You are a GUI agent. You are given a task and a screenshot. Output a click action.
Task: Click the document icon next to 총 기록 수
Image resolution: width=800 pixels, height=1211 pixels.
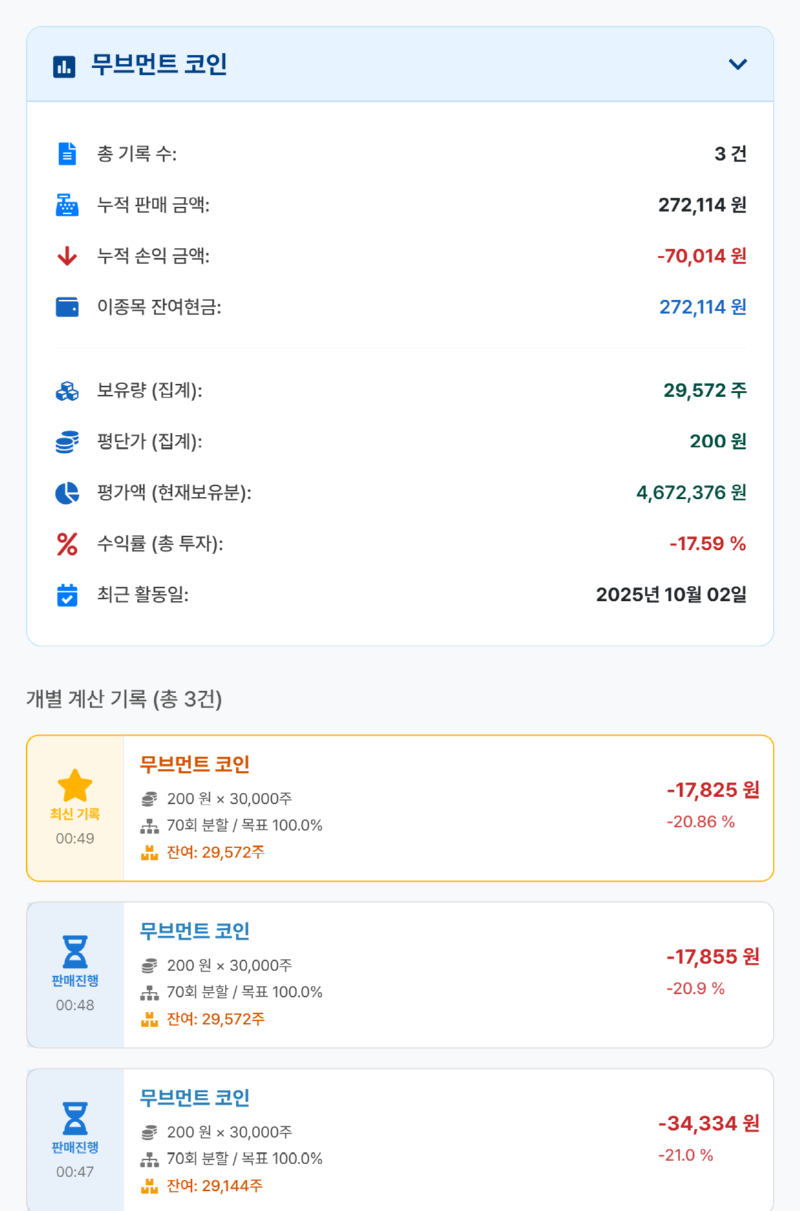(x=66, y=154)
